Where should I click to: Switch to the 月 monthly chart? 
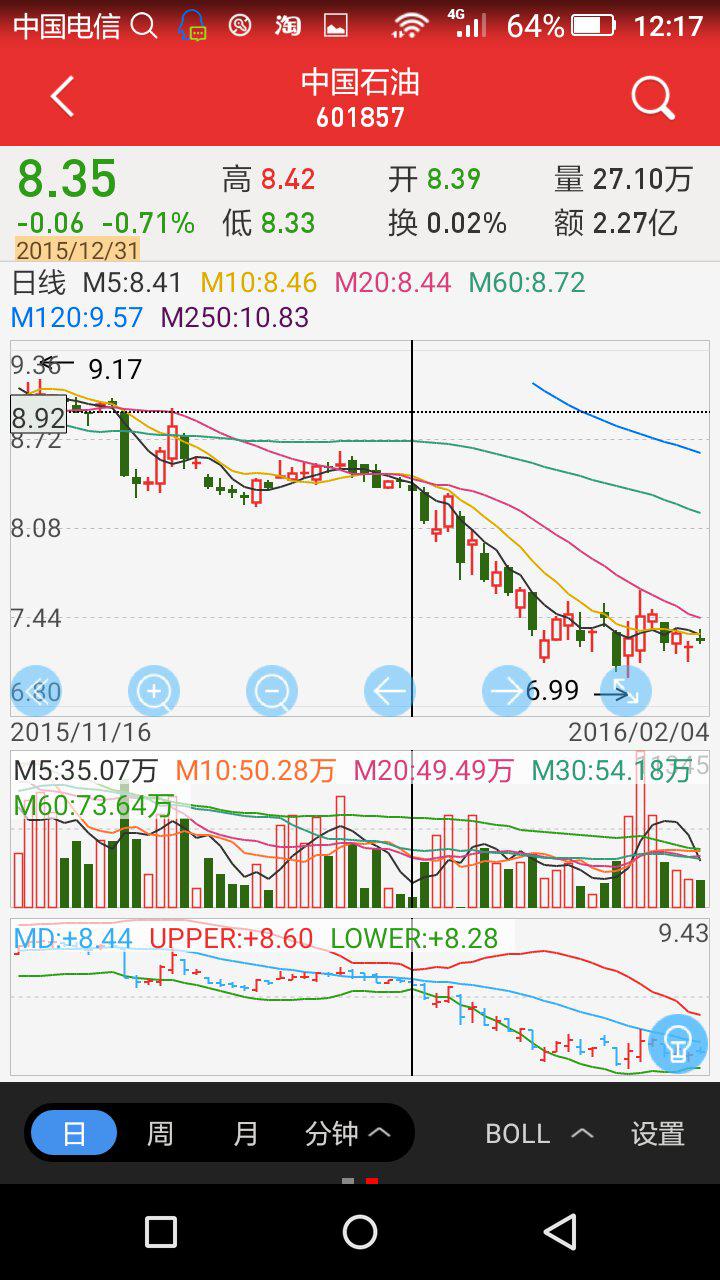pyautogui.click(x=246, y=1134)
